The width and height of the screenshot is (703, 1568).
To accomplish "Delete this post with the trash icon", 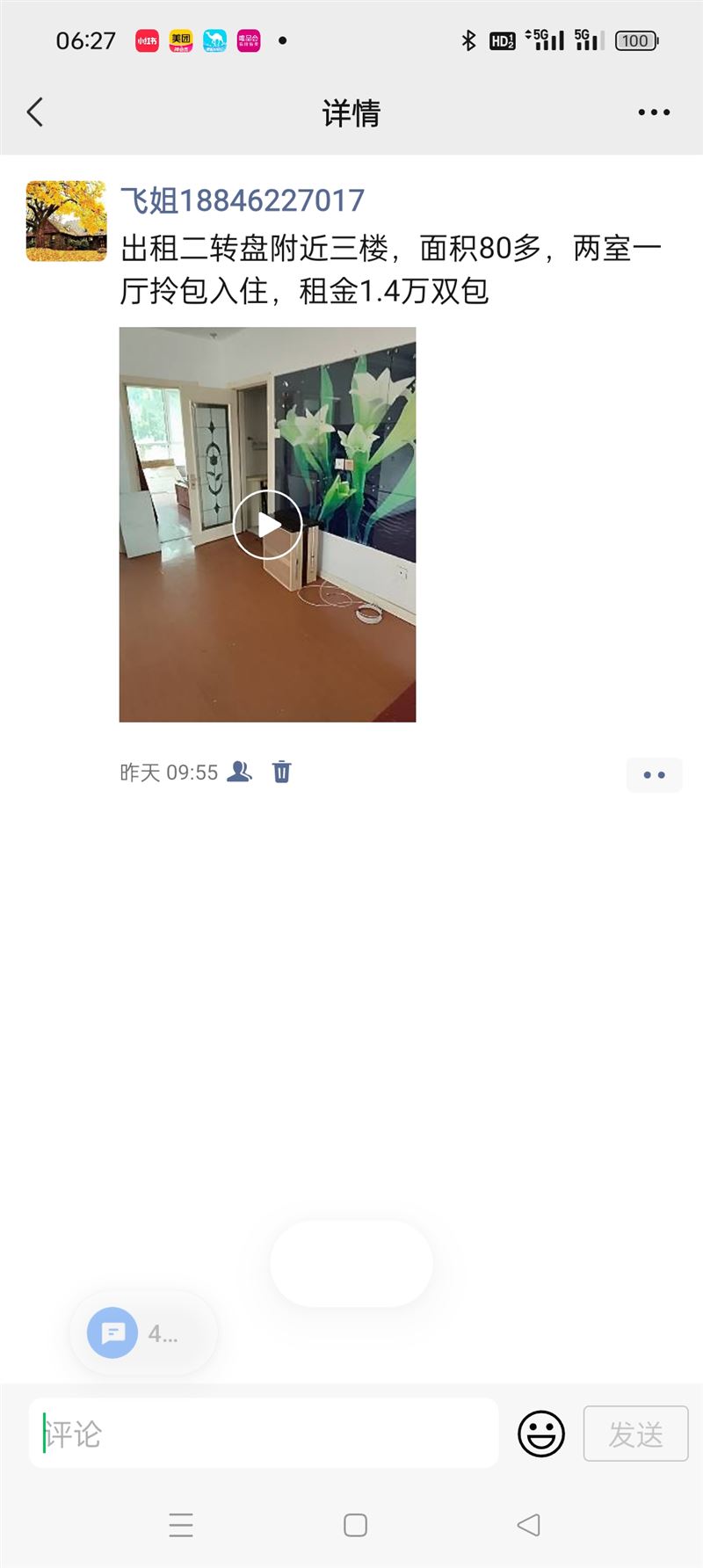I will pyautogui.click(x=281, y=772).
